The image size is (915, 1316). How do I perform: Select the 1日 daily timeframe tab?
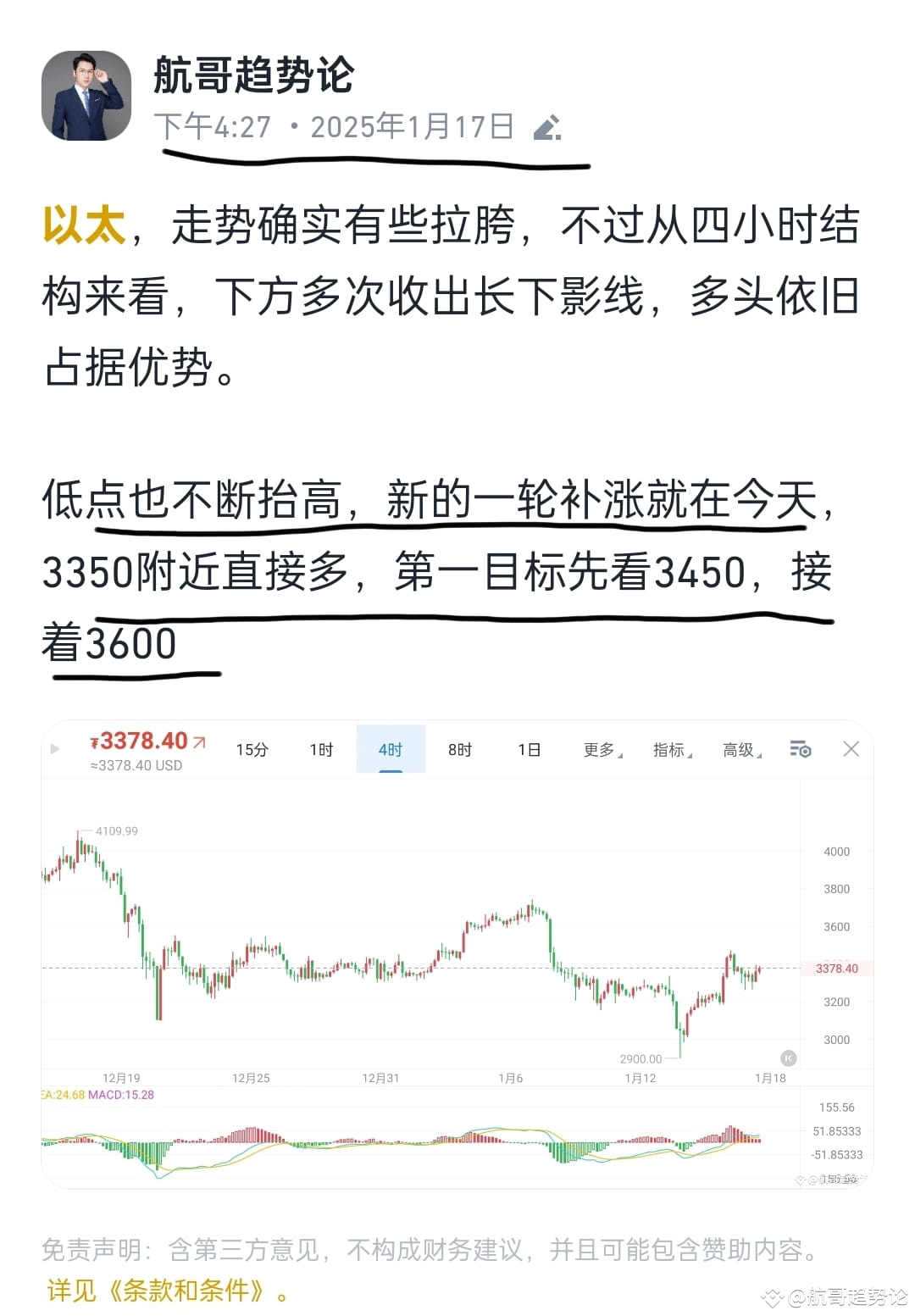(529, 749)
